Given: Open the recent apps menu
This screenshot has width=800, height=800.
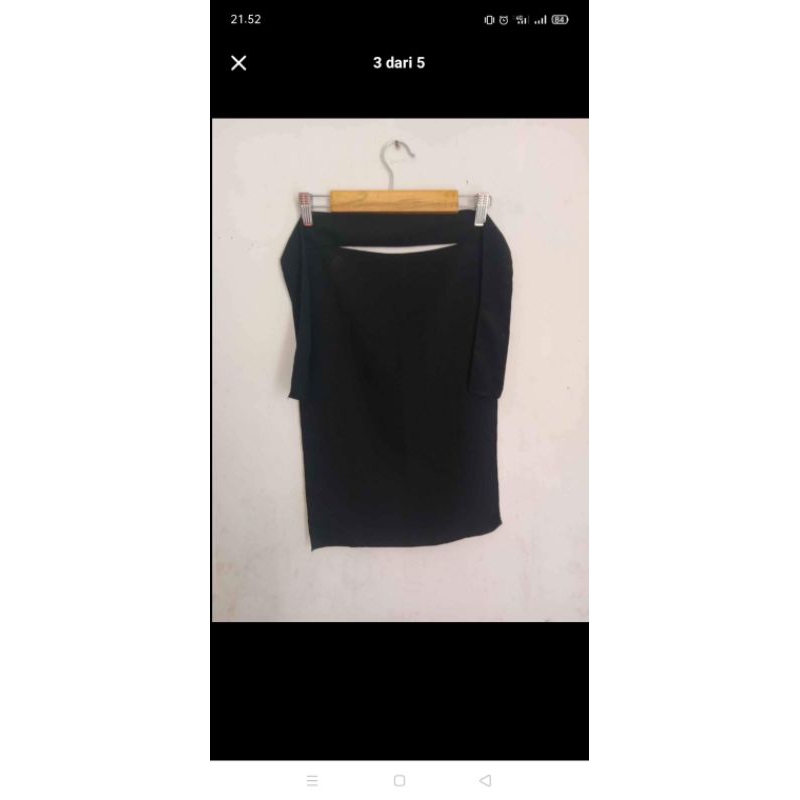Looking at the screenshot, I should click(x=312, y=780).
